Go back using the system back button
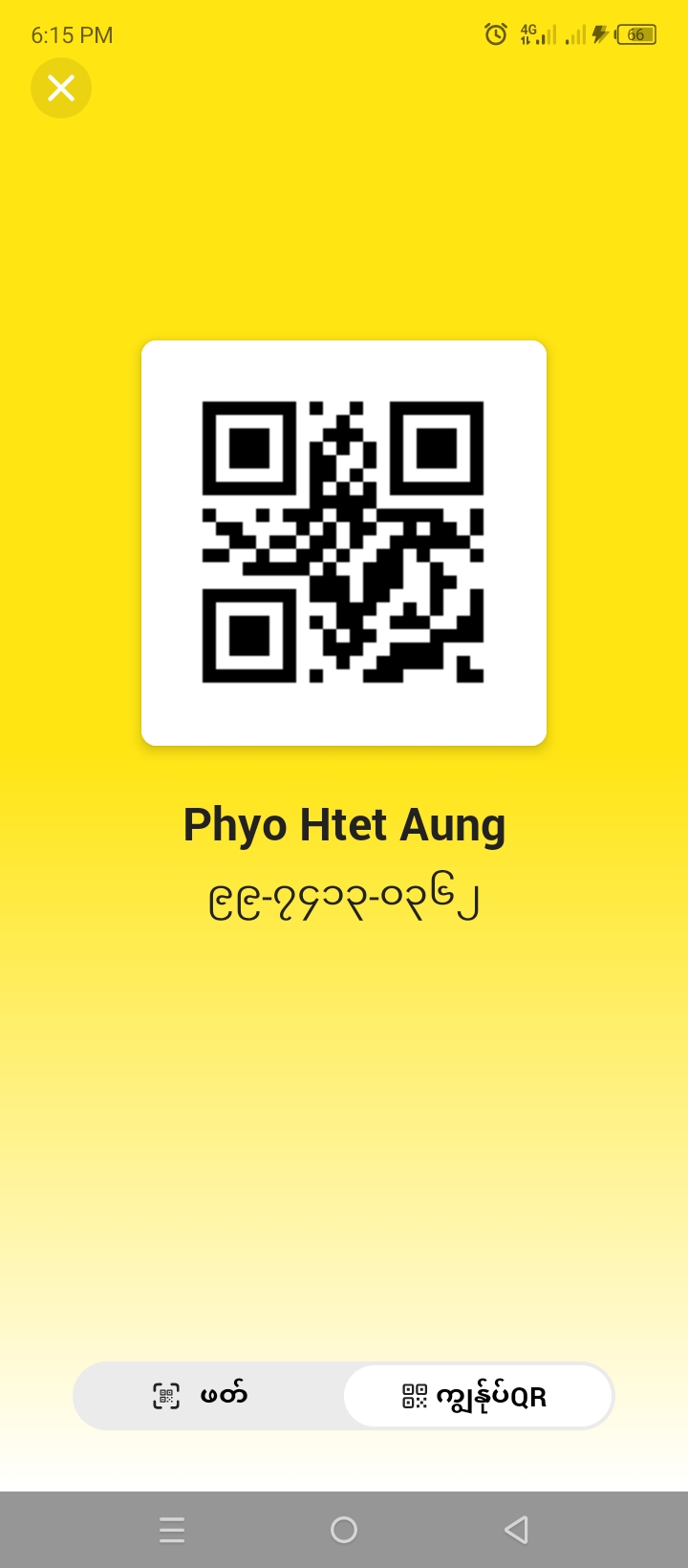Image resolution: width=688 pixels, height=1568 pixels. click(516, 1530)
